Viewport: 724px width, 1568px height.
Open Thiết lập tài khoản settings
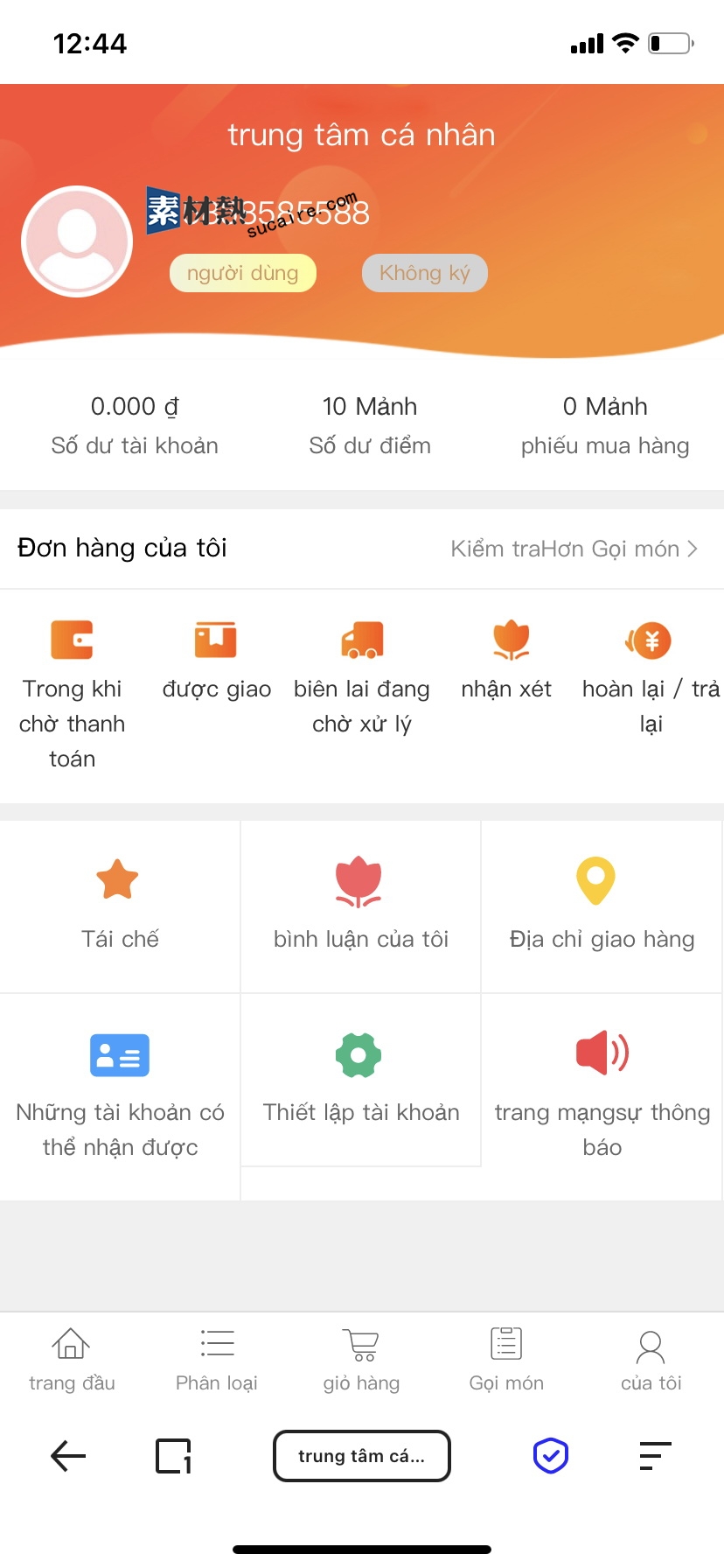[x=360, y=1078]
